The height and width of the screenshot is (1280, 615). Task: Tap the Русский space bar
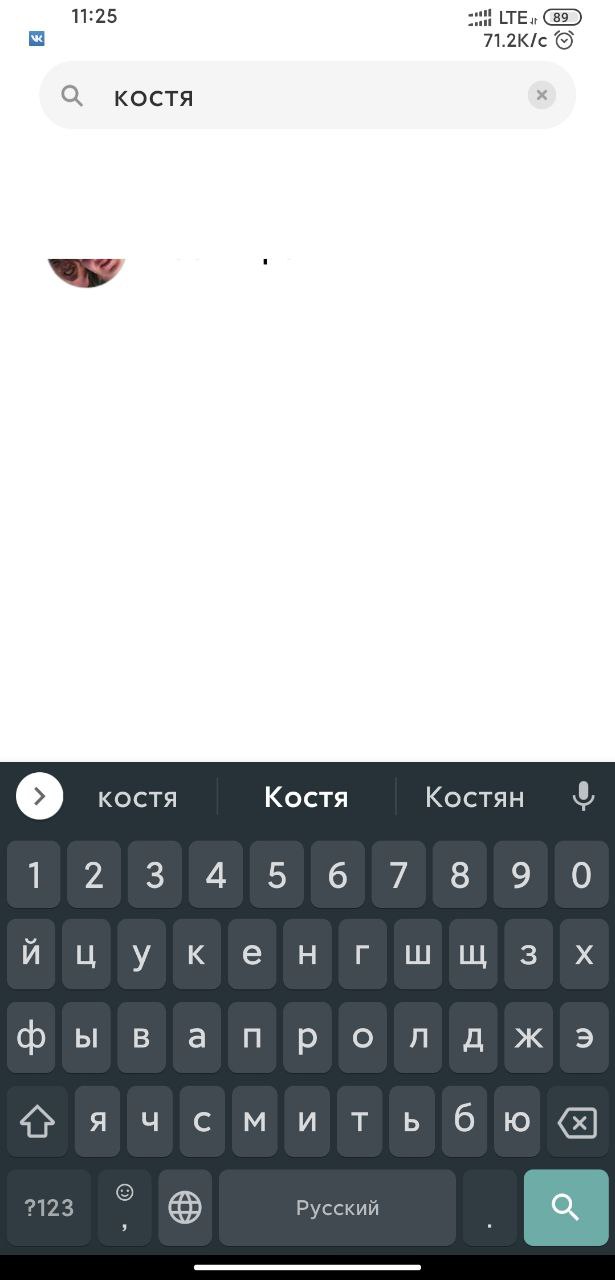(x=337, y=1208)
